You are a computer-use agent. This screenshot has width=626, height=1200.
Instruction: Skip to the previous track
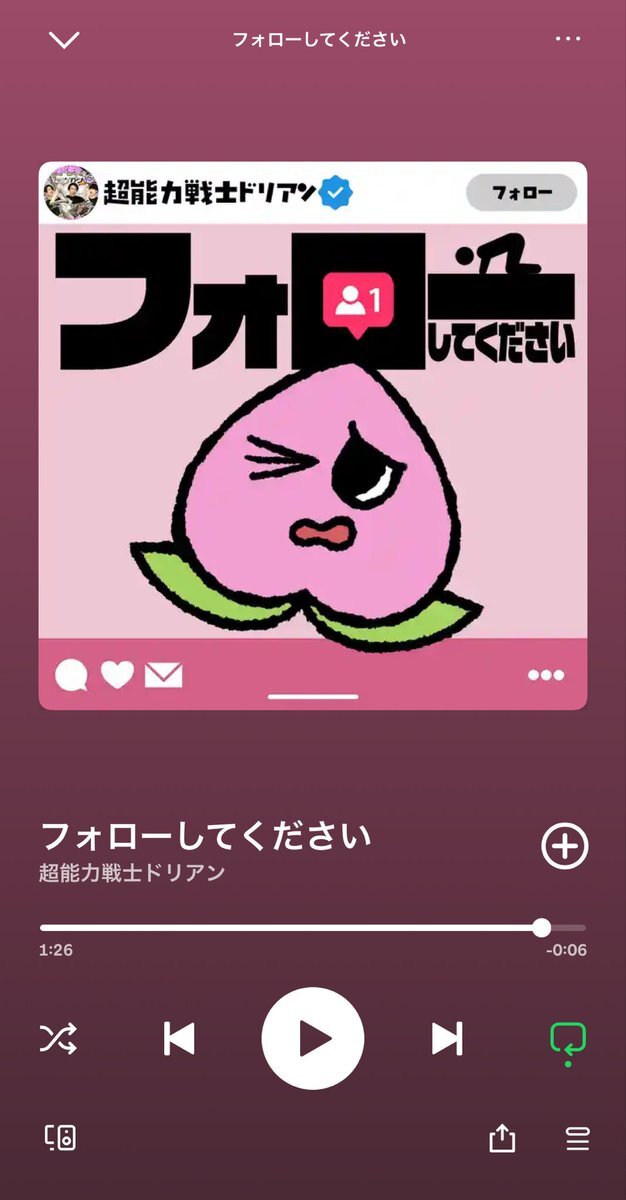pos(180,1039)
